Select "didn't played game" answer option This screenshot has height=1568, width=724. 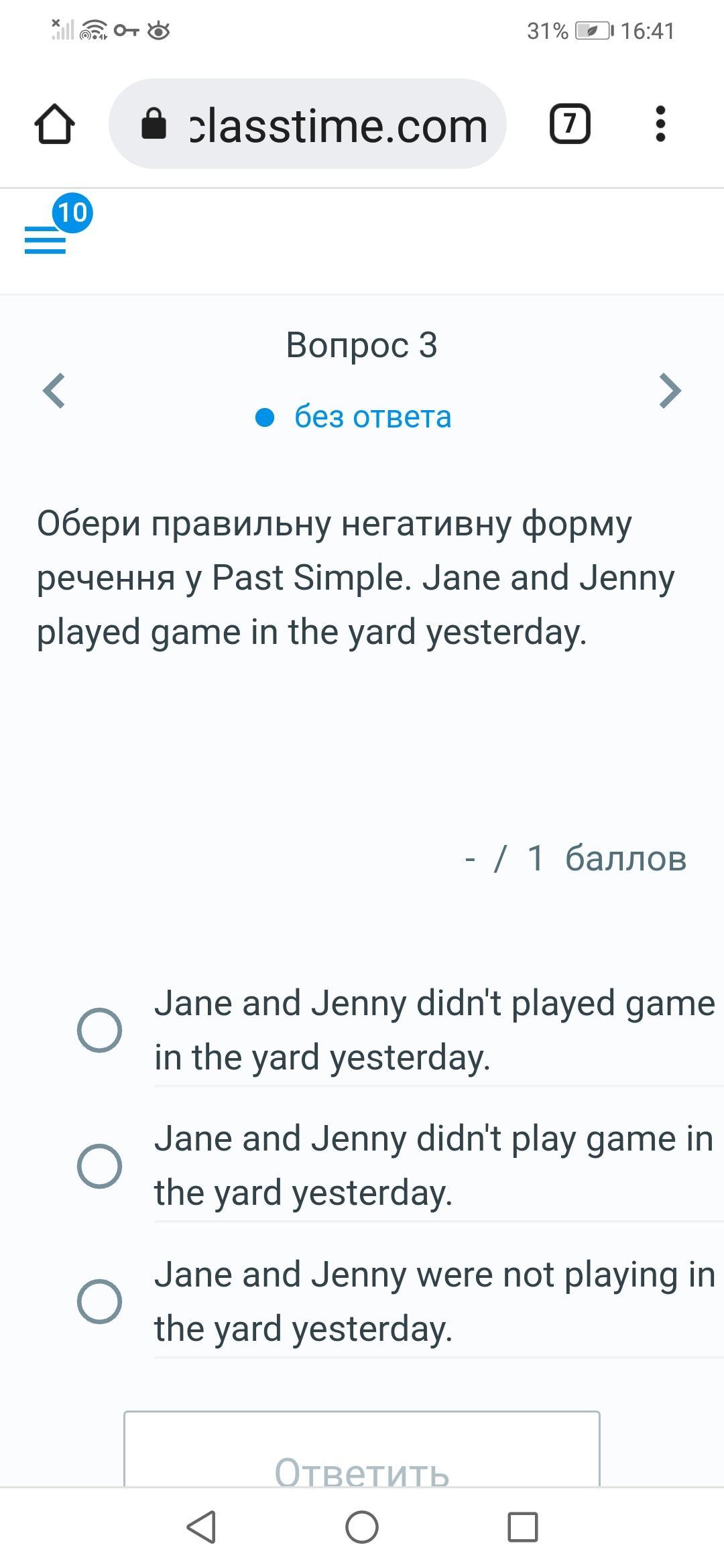tap(99, 1030)
